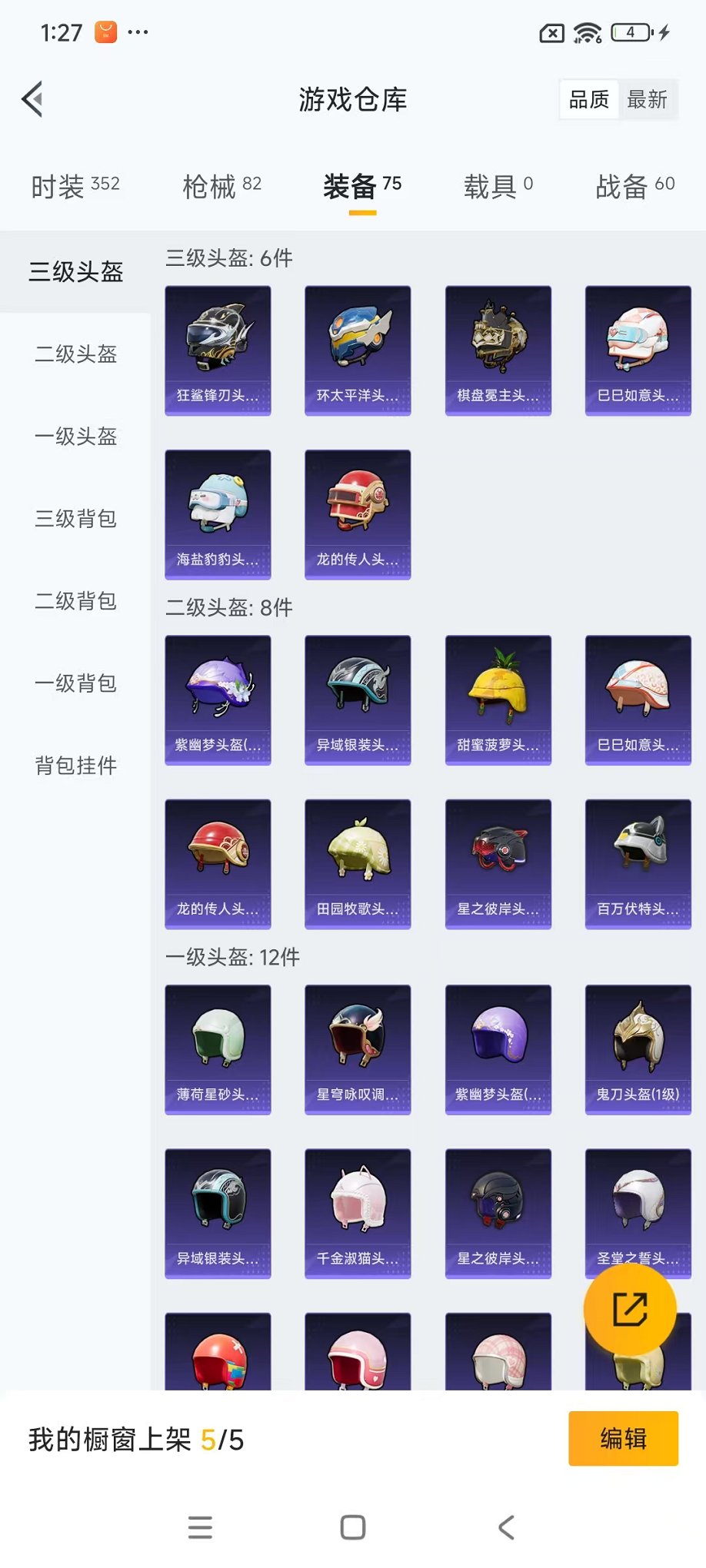Jump to 一级背包 category
This screenshot has width=706, height=1568.
75,683
